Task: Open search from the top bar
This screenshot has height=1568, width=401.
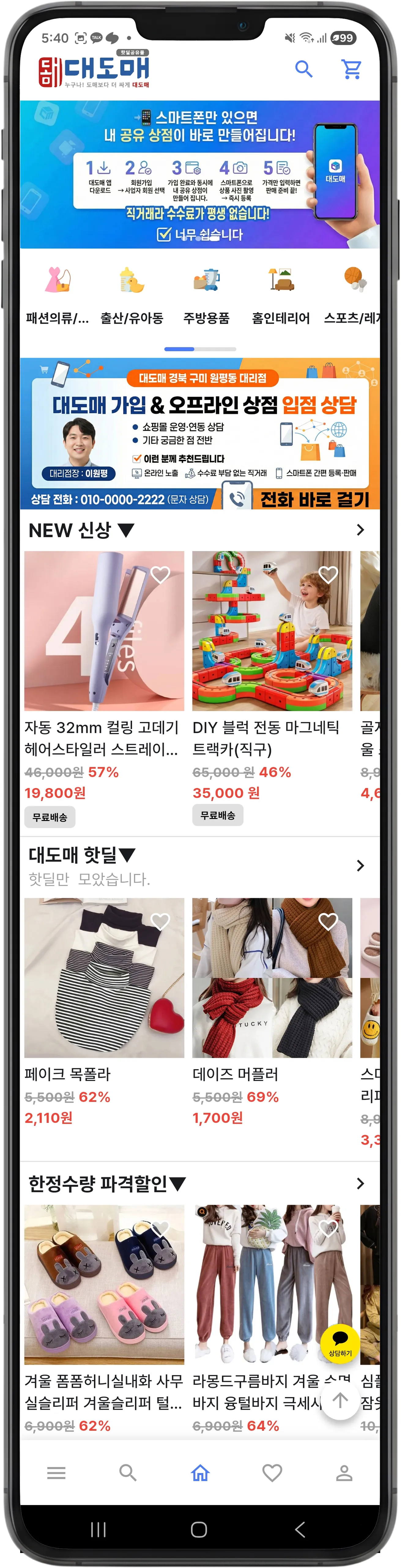Action: tap(303, 69)
